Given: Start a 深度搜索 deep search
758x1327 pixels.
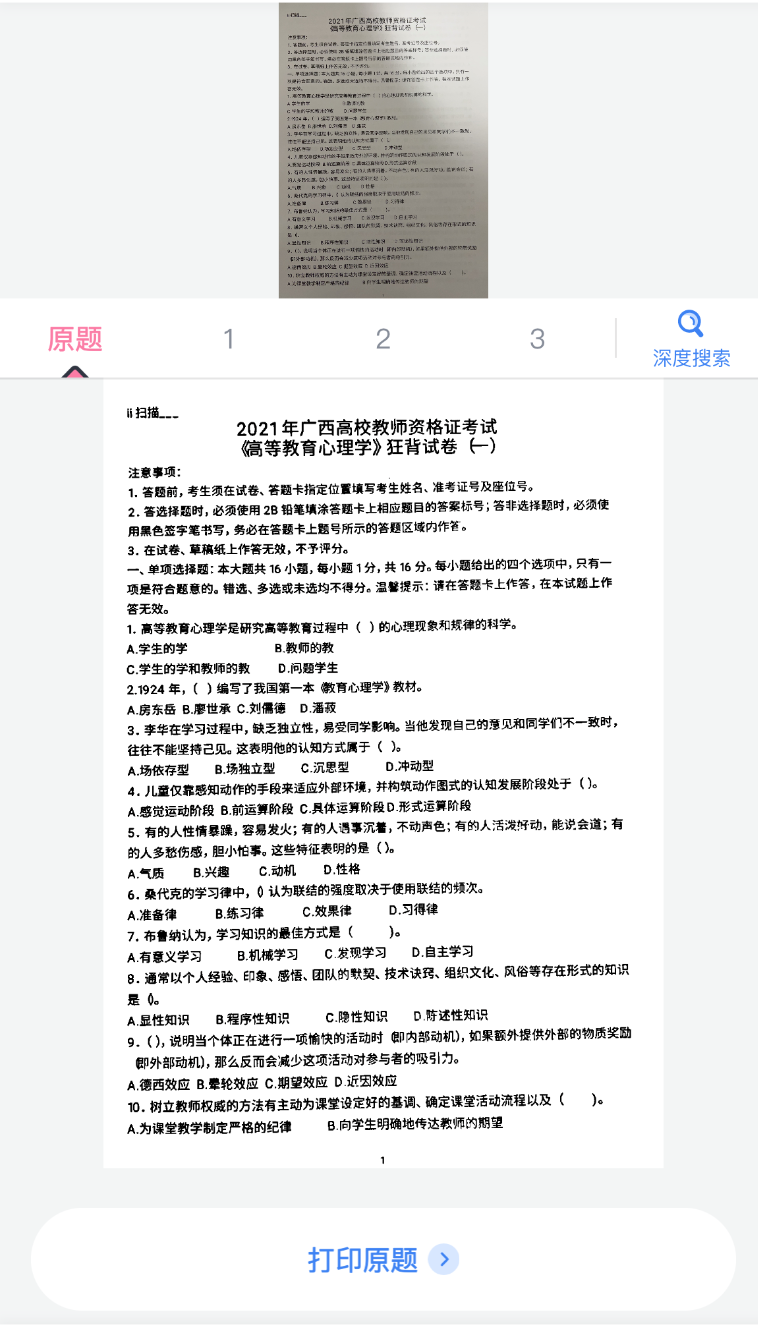Looking at the screenshot, I should coord(691,339).
